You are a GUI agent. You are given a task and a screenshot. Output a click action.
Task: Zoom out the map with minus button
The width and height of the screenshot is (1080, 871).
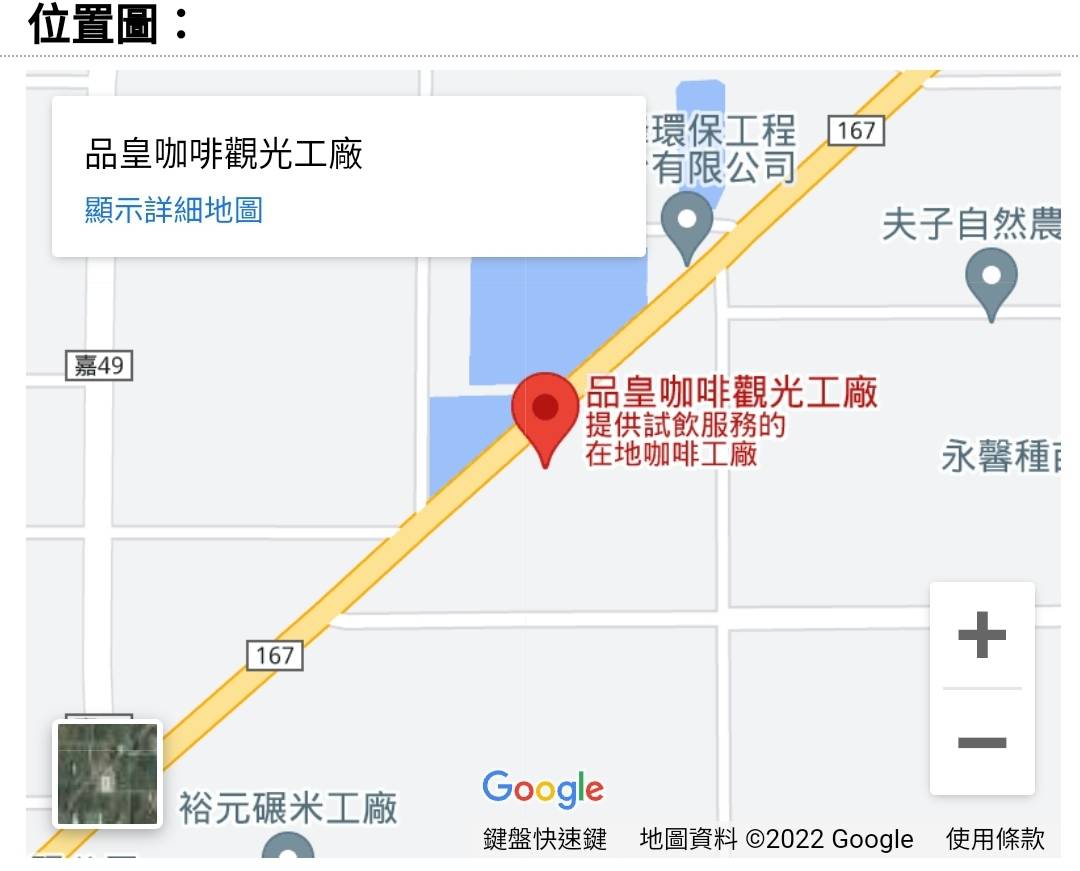(x=981, y=742)
